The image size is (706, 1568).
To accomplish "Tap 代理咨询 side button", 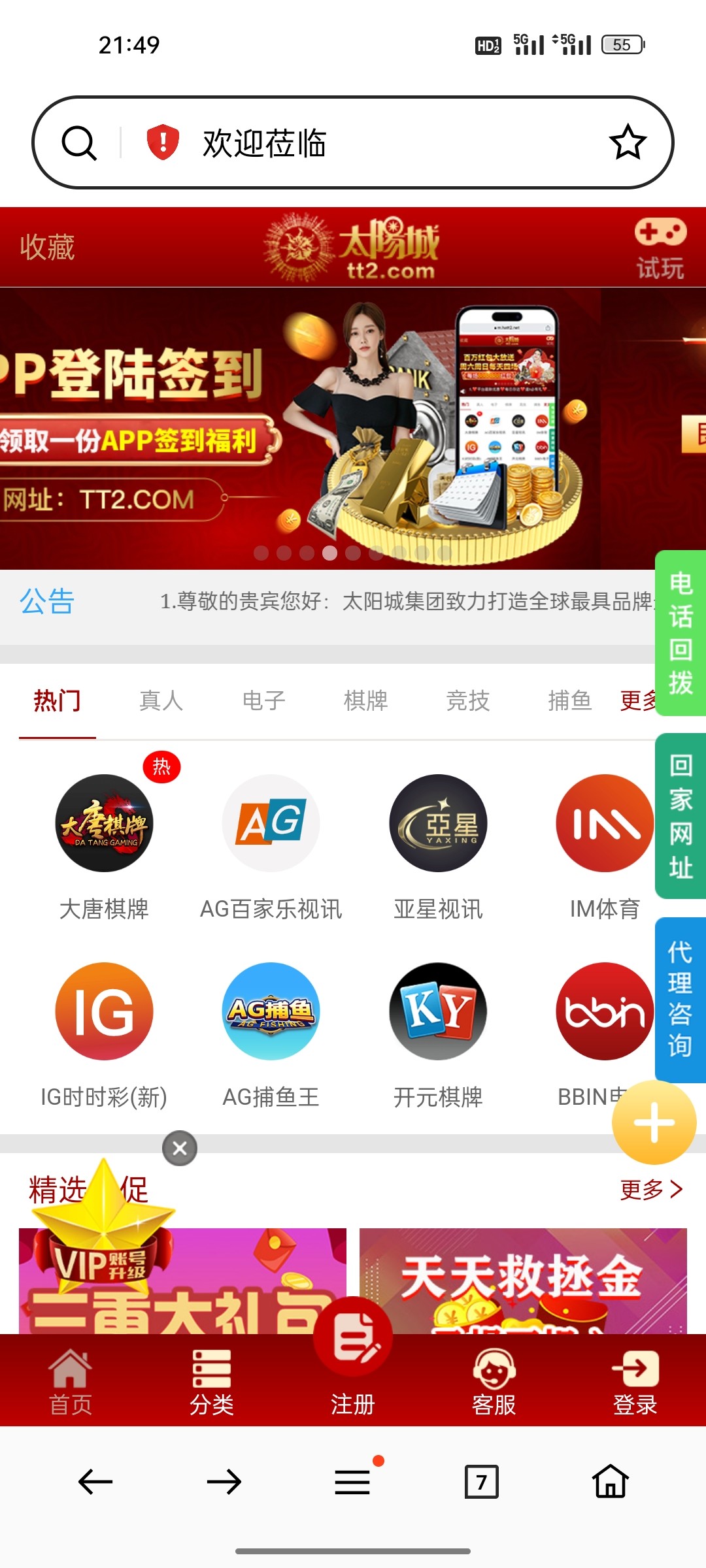I will (x=681, y=1000).
